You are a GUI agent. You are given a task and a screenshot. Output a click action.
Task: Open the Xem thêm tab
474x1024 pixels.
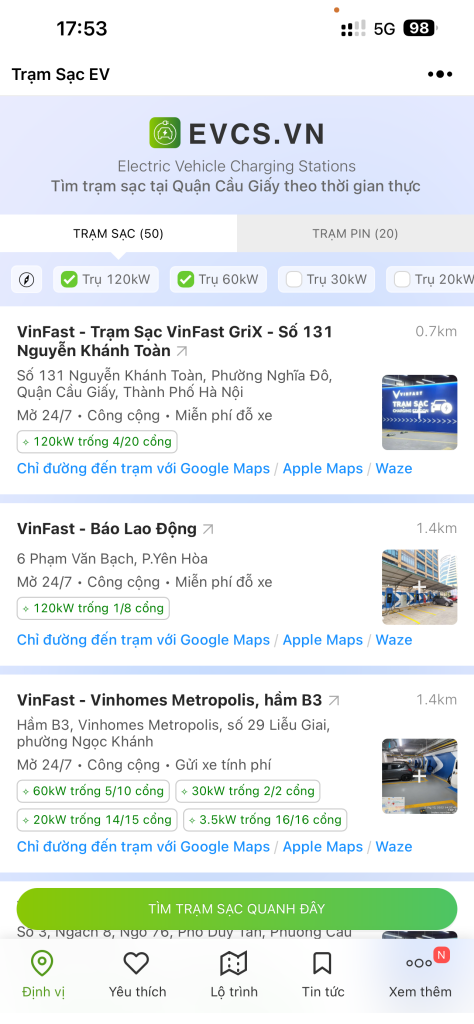tap(420, 974)
